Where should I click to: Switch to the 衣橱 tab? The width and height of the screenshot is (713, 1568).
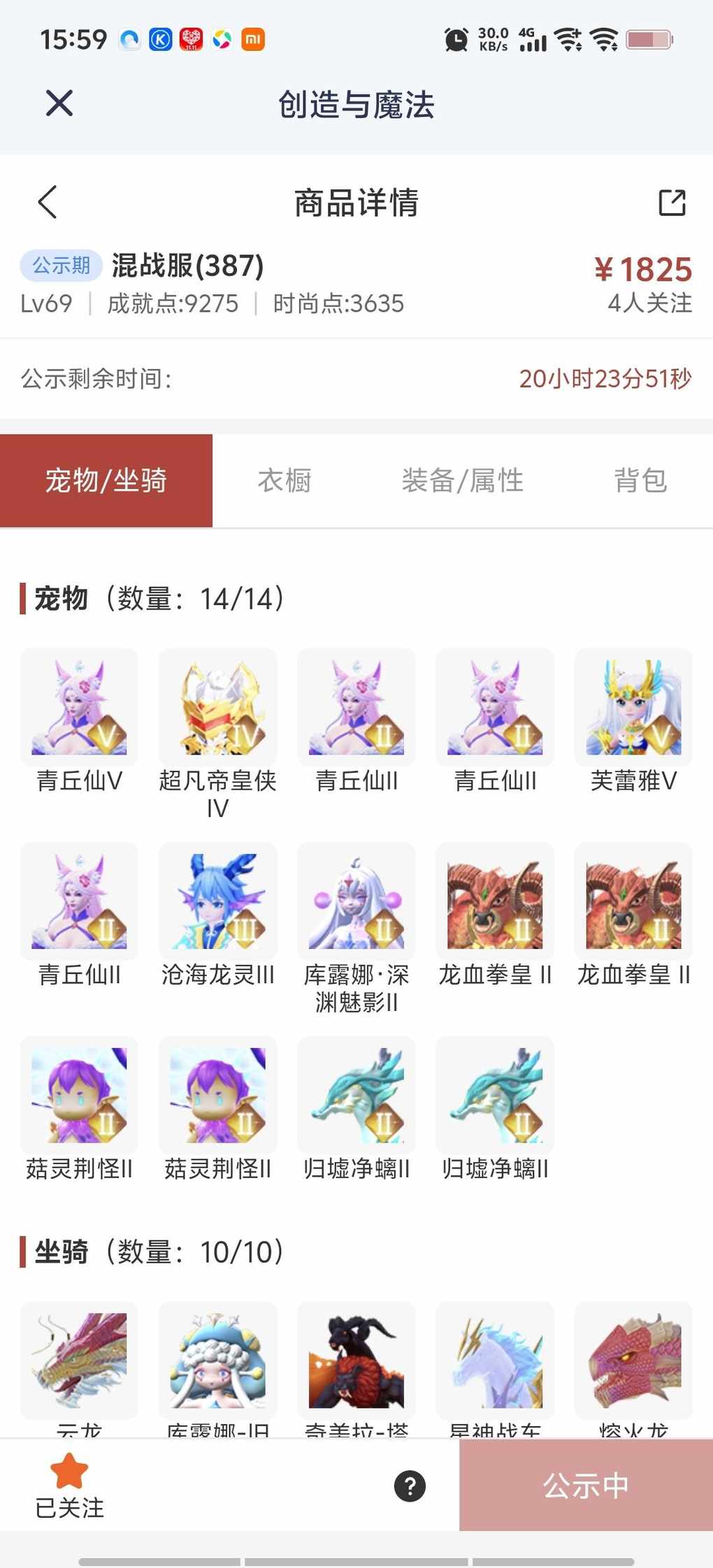click(x=284, y=481)
